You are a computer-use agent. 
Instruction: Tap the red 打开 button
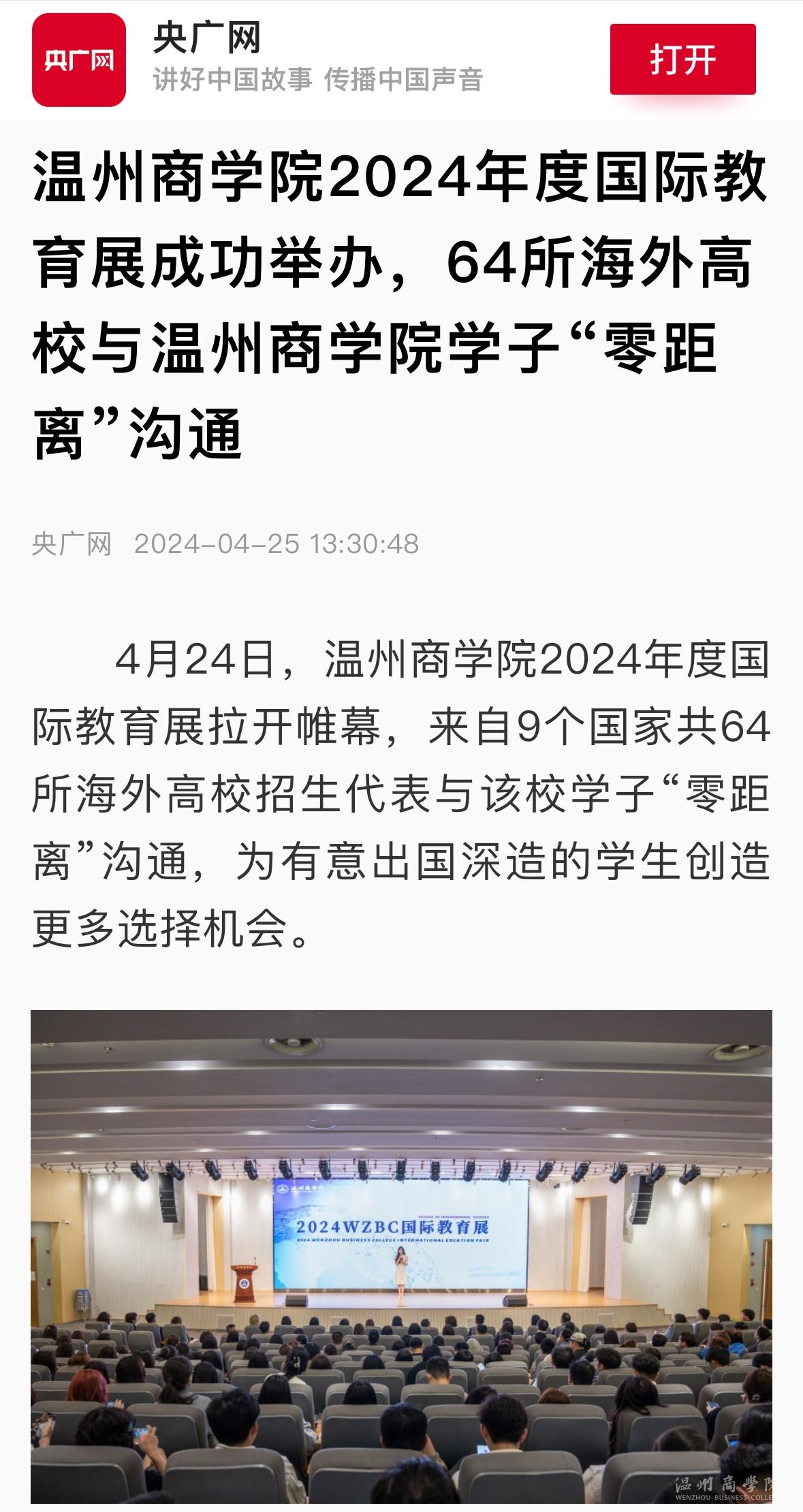pyautogui.click(x=682, y=59)
